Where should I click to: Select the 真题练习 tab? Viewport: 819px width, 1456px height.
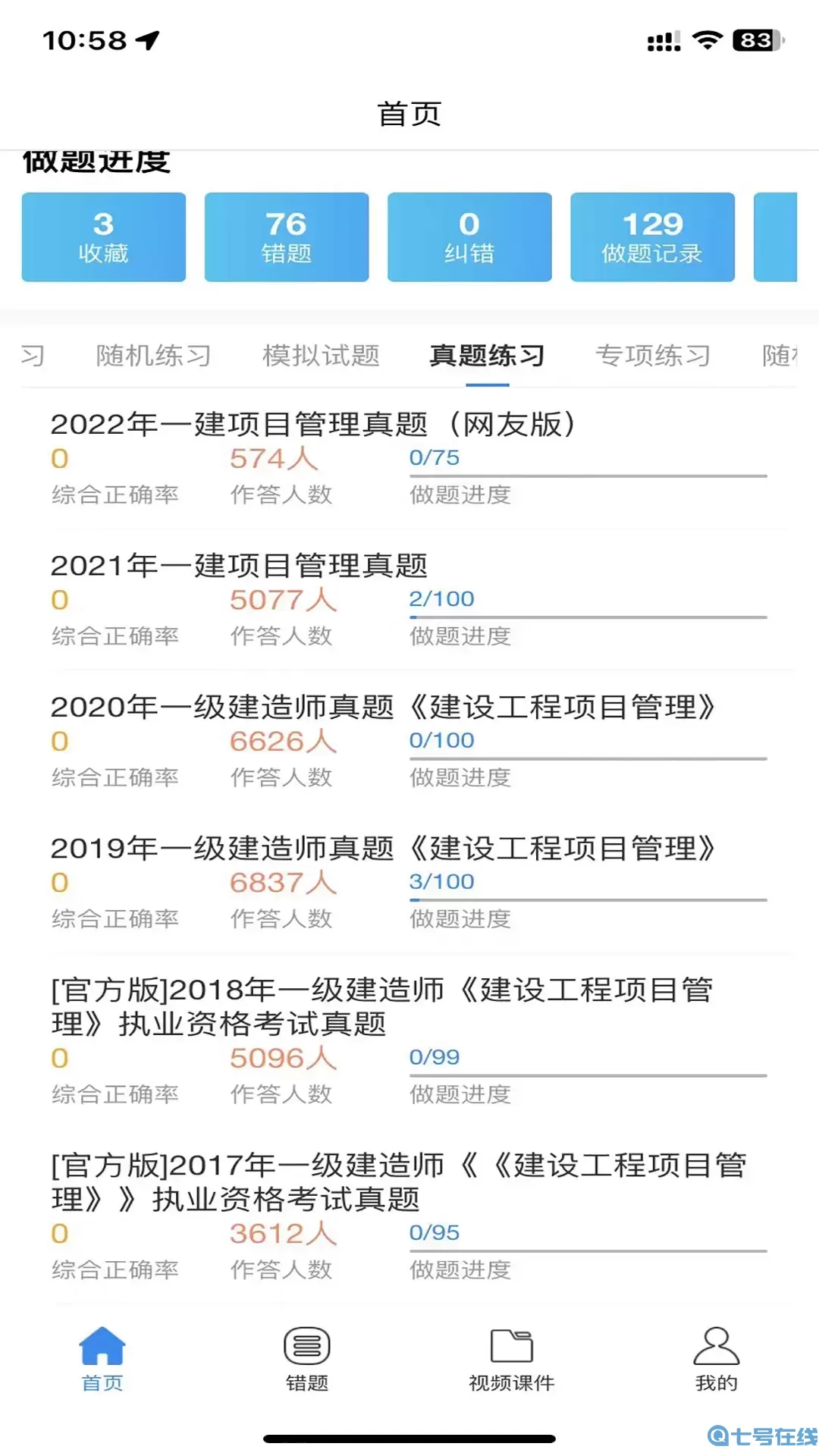click(487, 355)
